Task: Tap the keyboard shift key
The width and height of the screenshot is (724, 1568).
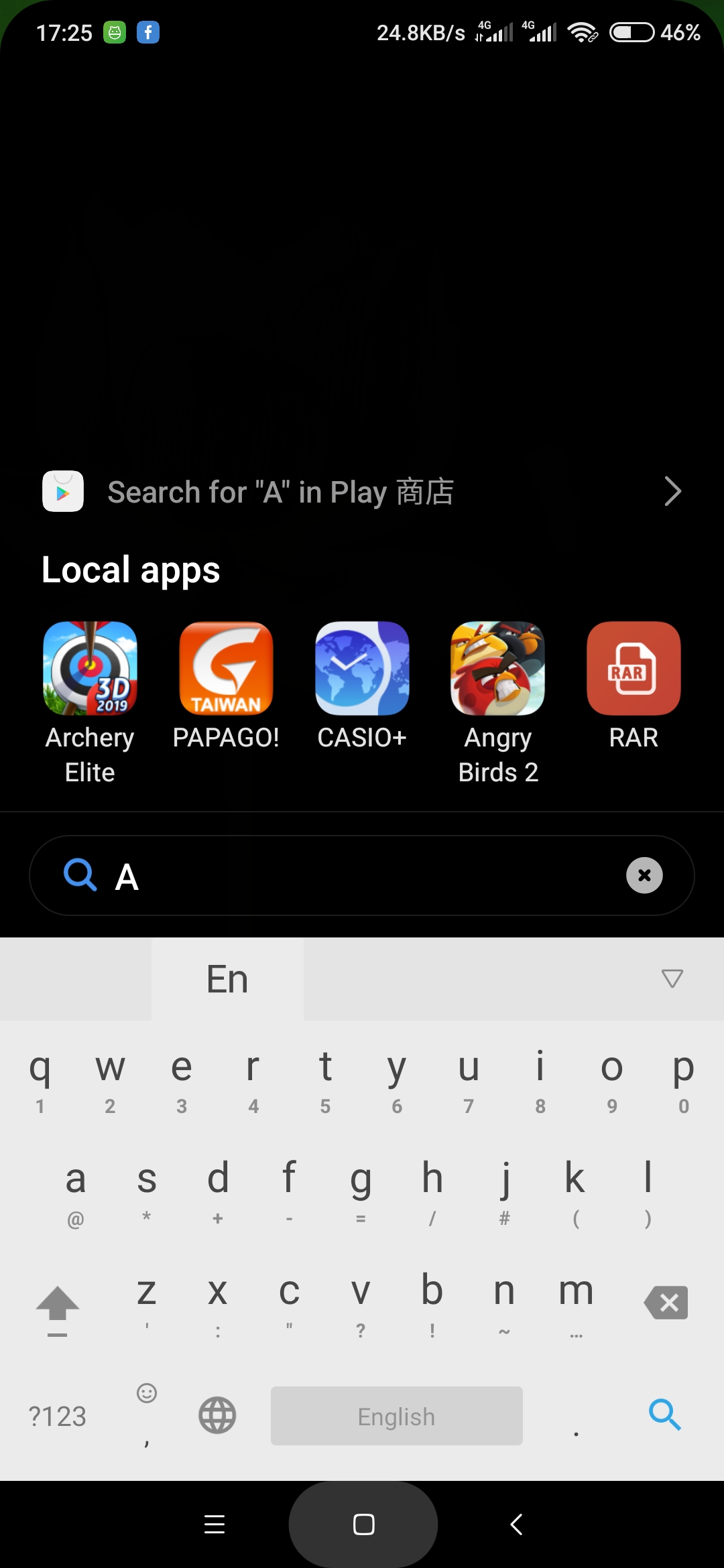Action: point(58,1305)
